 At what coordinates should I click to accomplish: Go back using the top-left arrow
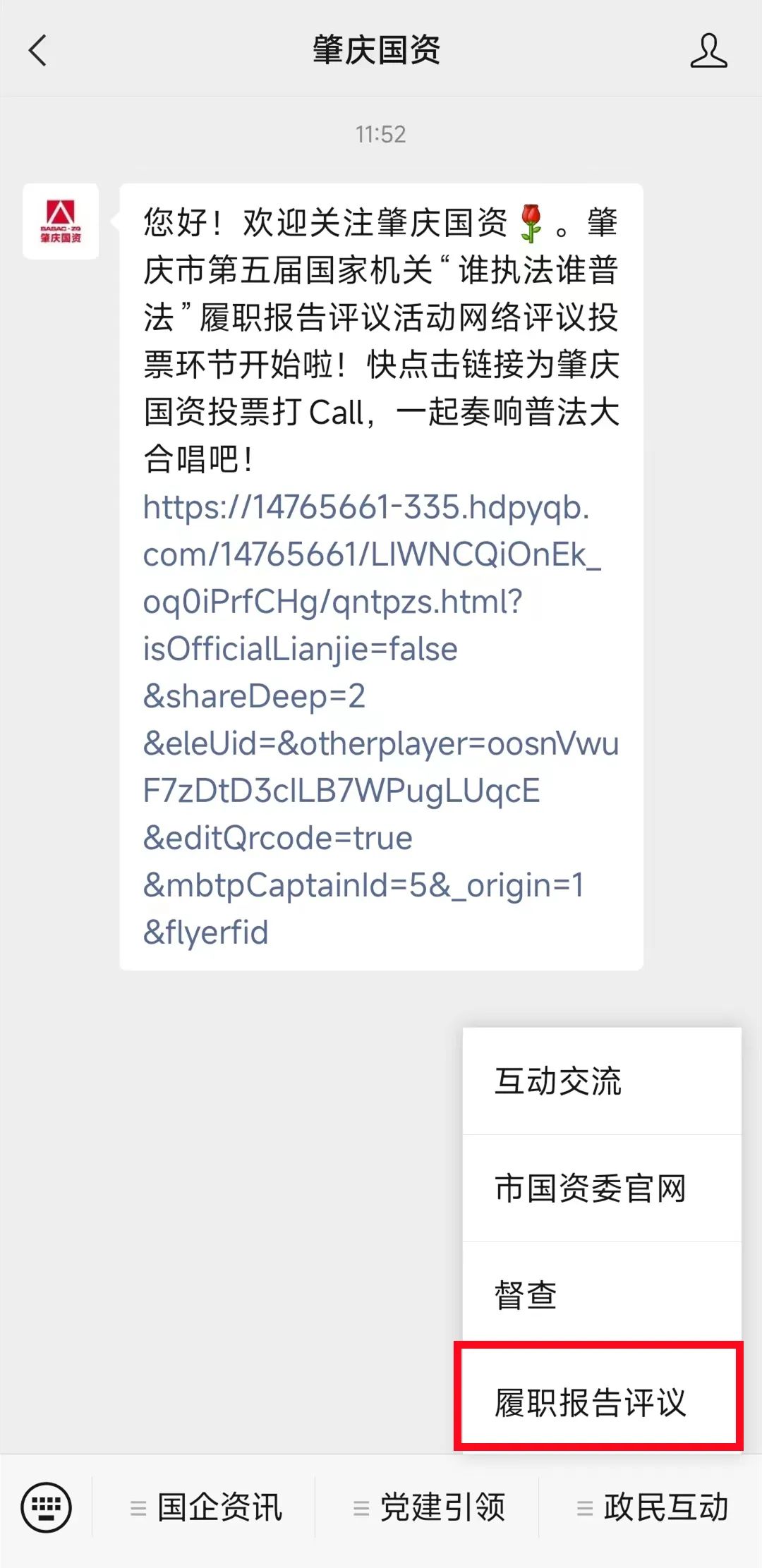38,51
